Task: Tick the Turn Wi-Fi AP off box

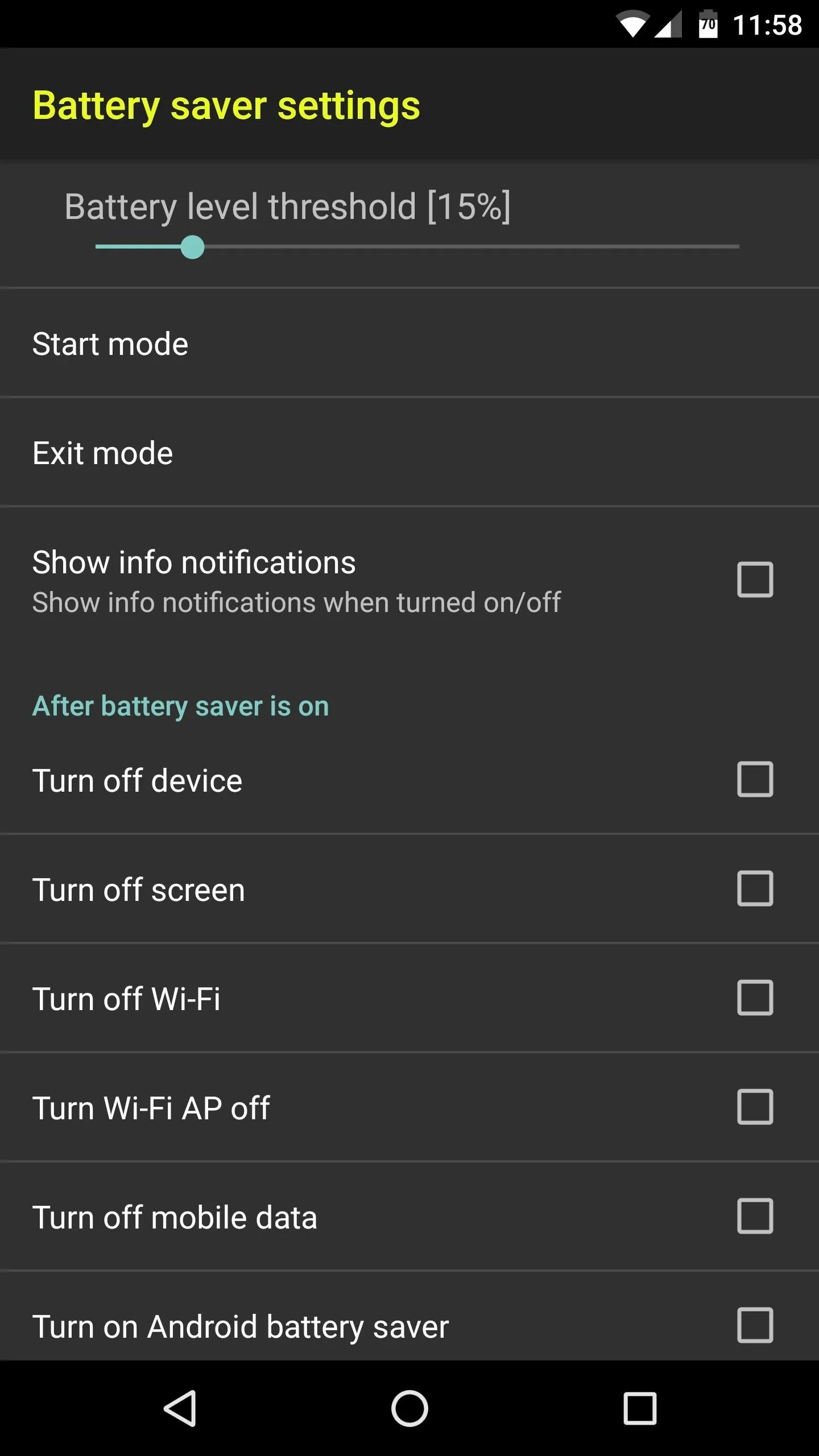Action: [755, 1107]
